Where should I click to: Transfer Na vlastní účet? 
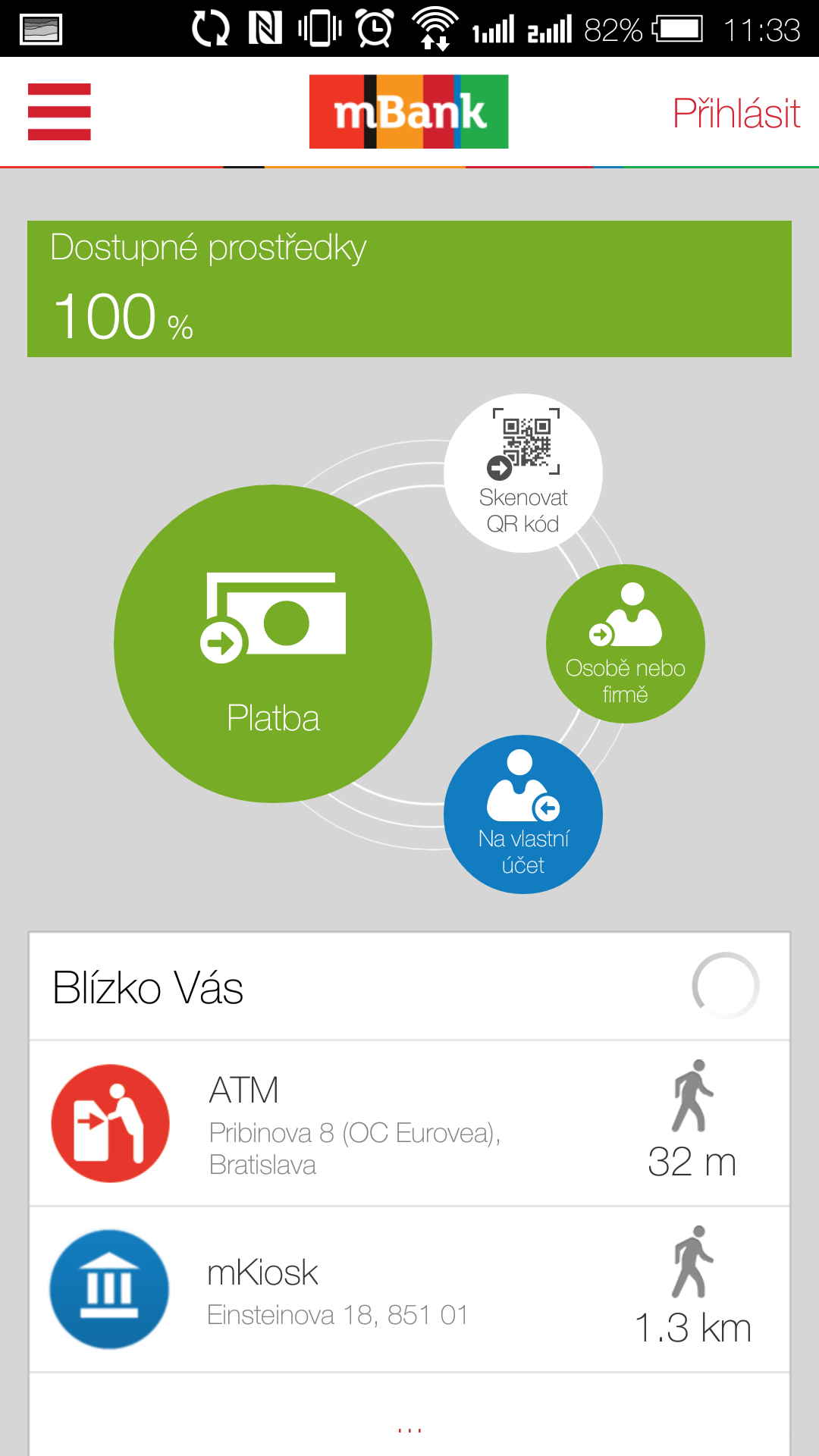click(523, 814)
